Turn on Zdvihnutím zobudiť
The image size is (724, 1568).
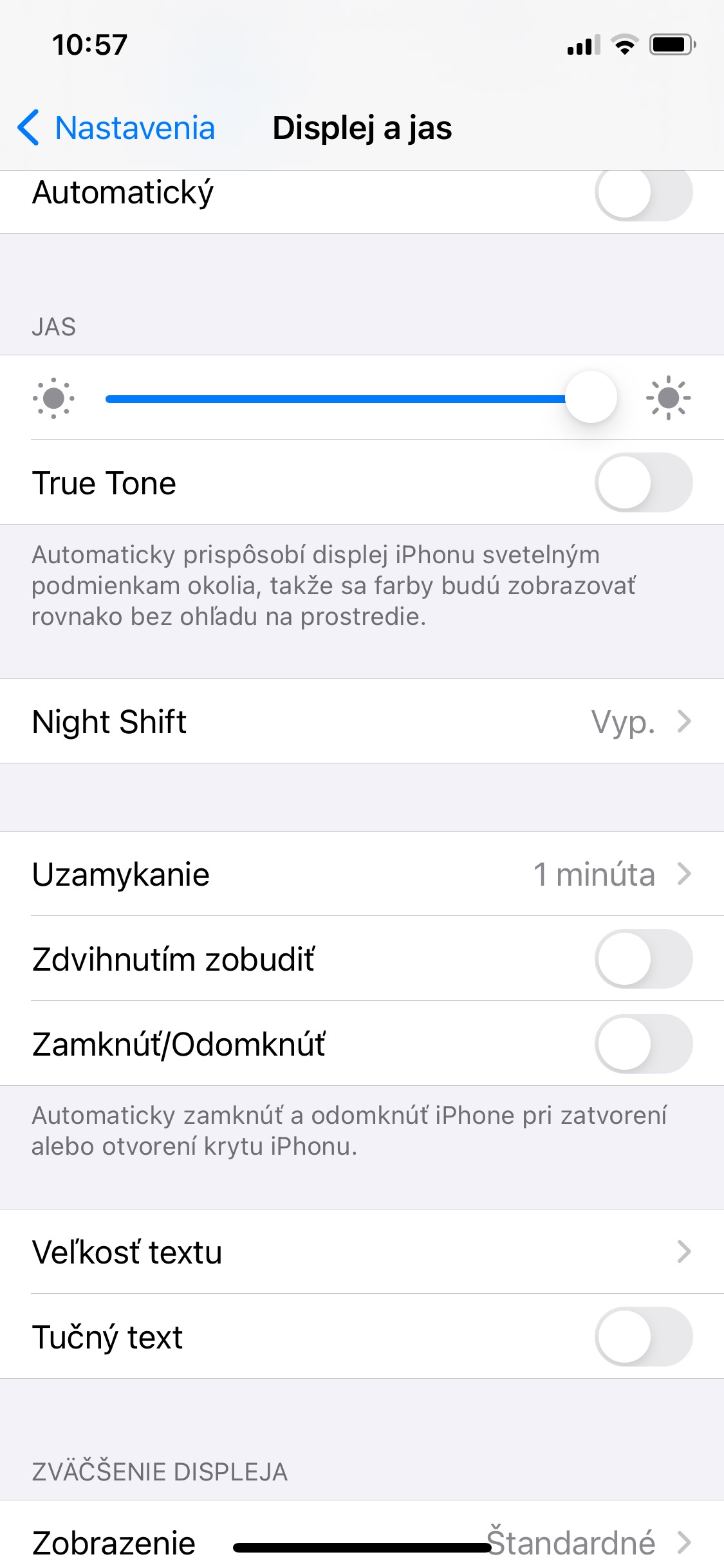point(643,958)
